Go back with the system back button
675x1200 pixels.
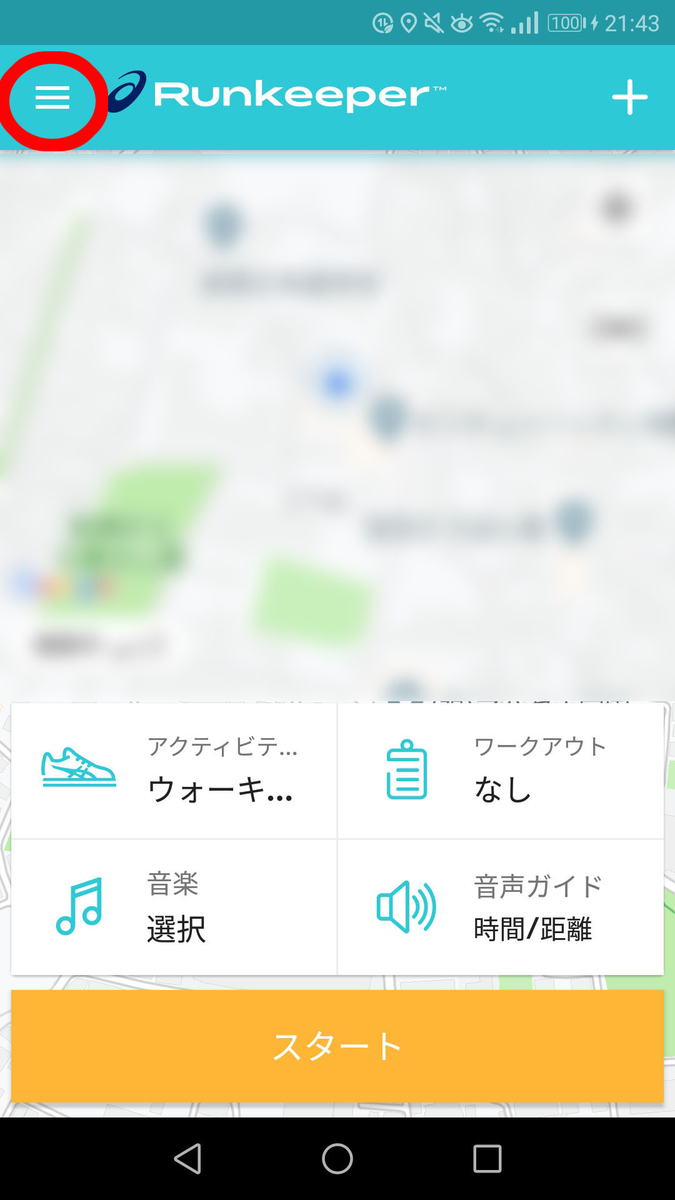click(x=187, y=1158)
